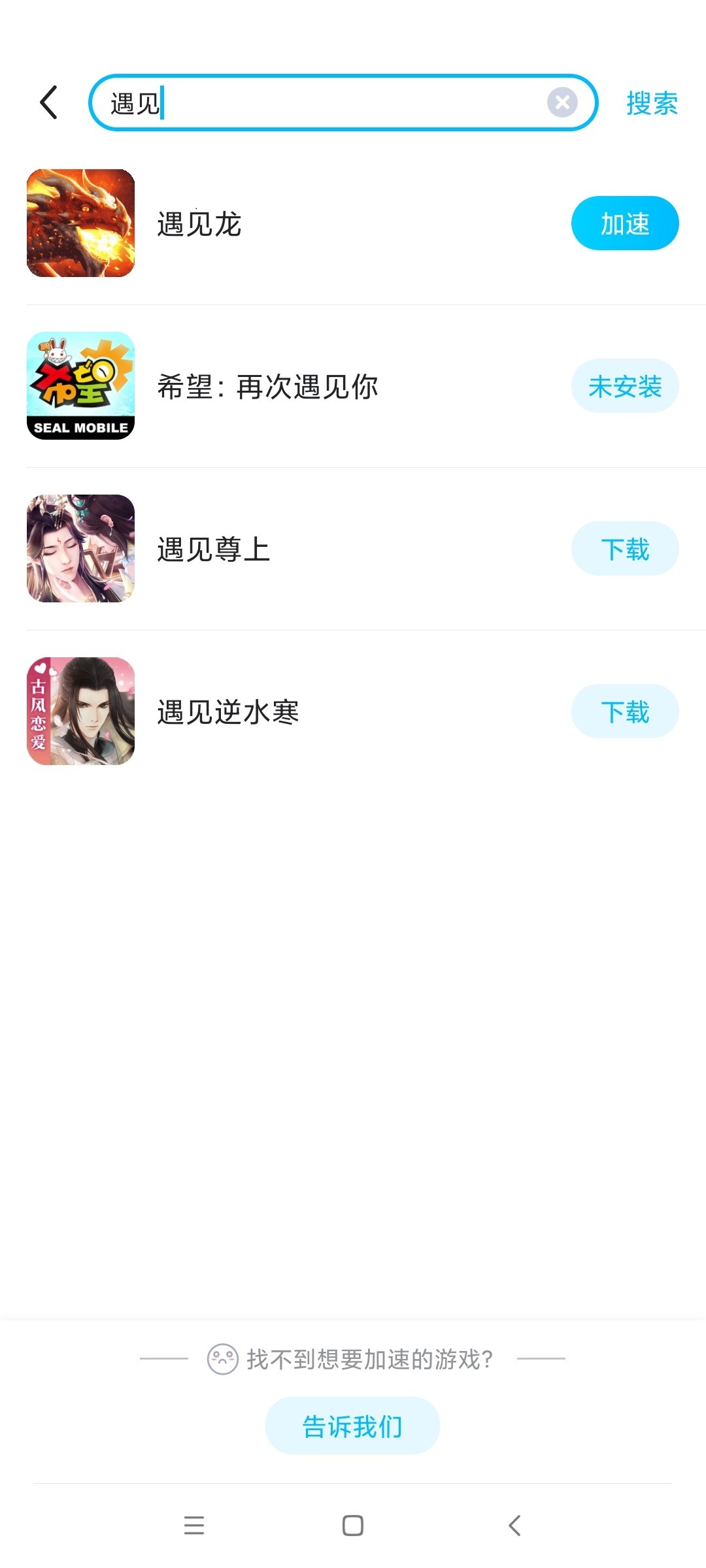Tap 加速 for 遇见龙
Screen dimensions: 706x1568
624,223
